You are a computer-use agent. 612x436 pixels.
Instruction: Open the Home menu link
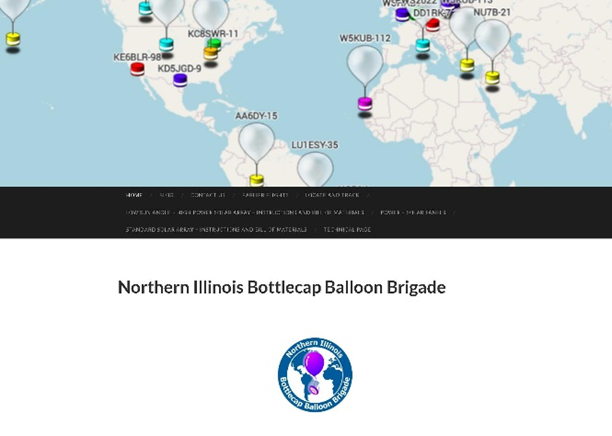[x=134, y=195]
